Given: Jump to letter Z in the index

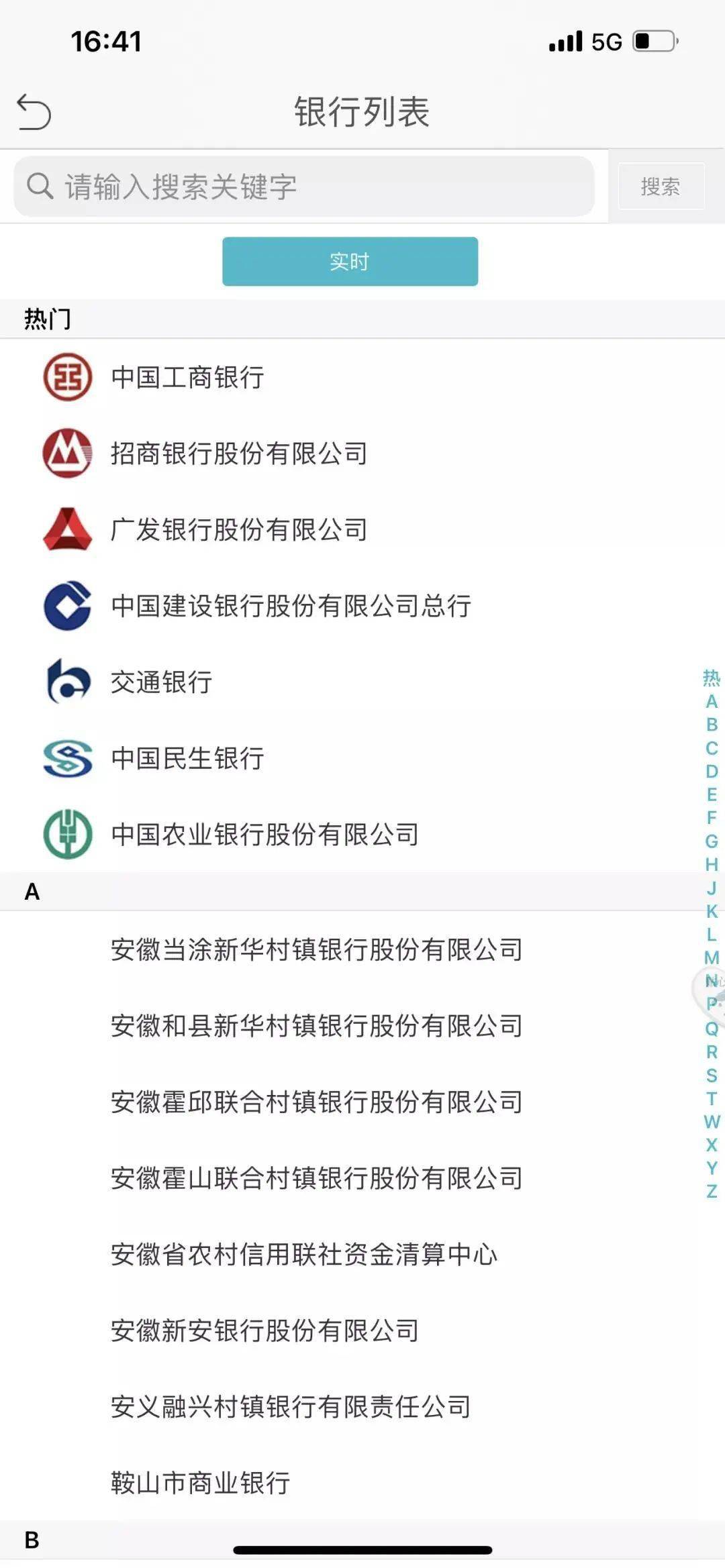Looking at the screenshot, I should (712, 1192).
